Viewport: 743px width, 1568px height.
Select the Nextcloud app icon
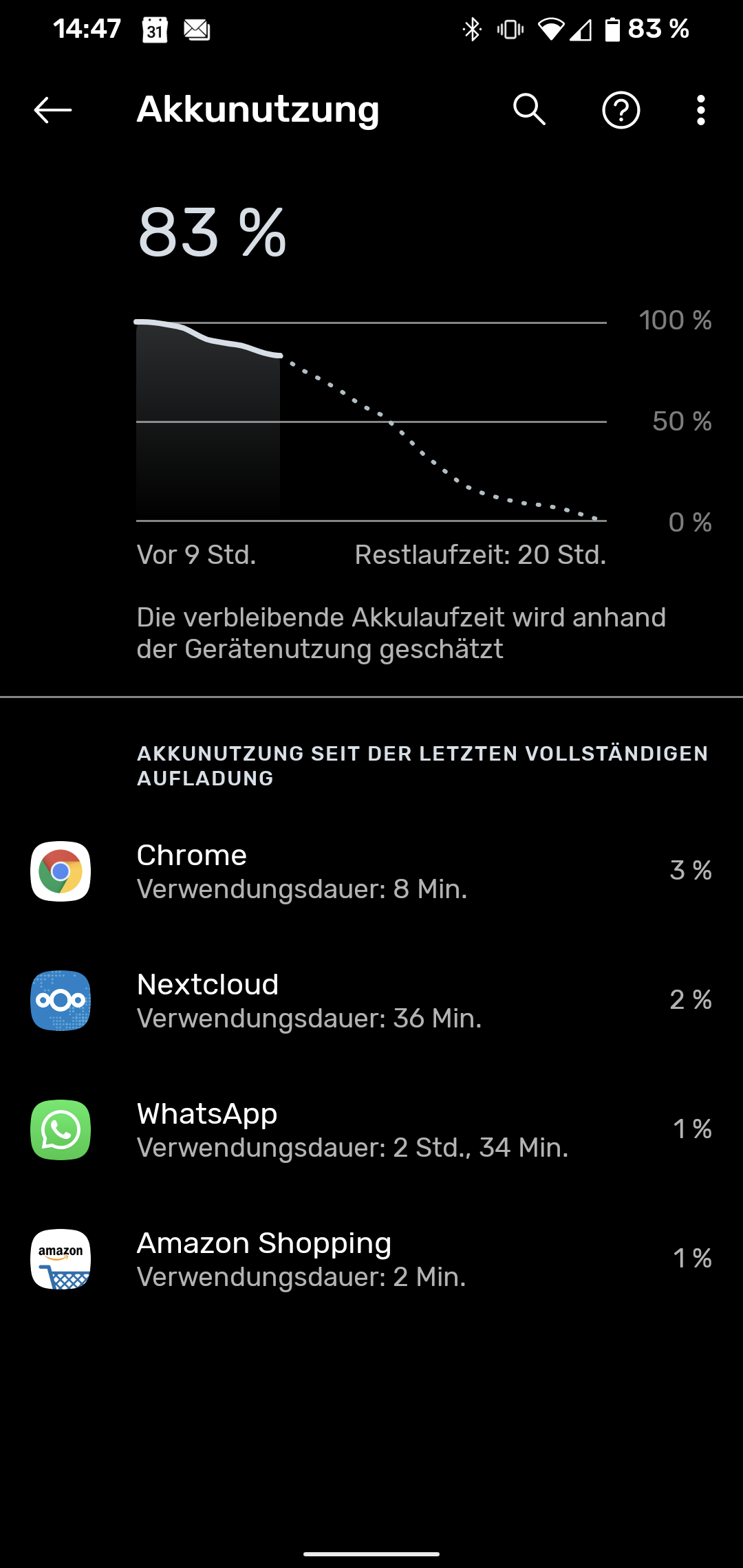click(x=60, y=1000)
